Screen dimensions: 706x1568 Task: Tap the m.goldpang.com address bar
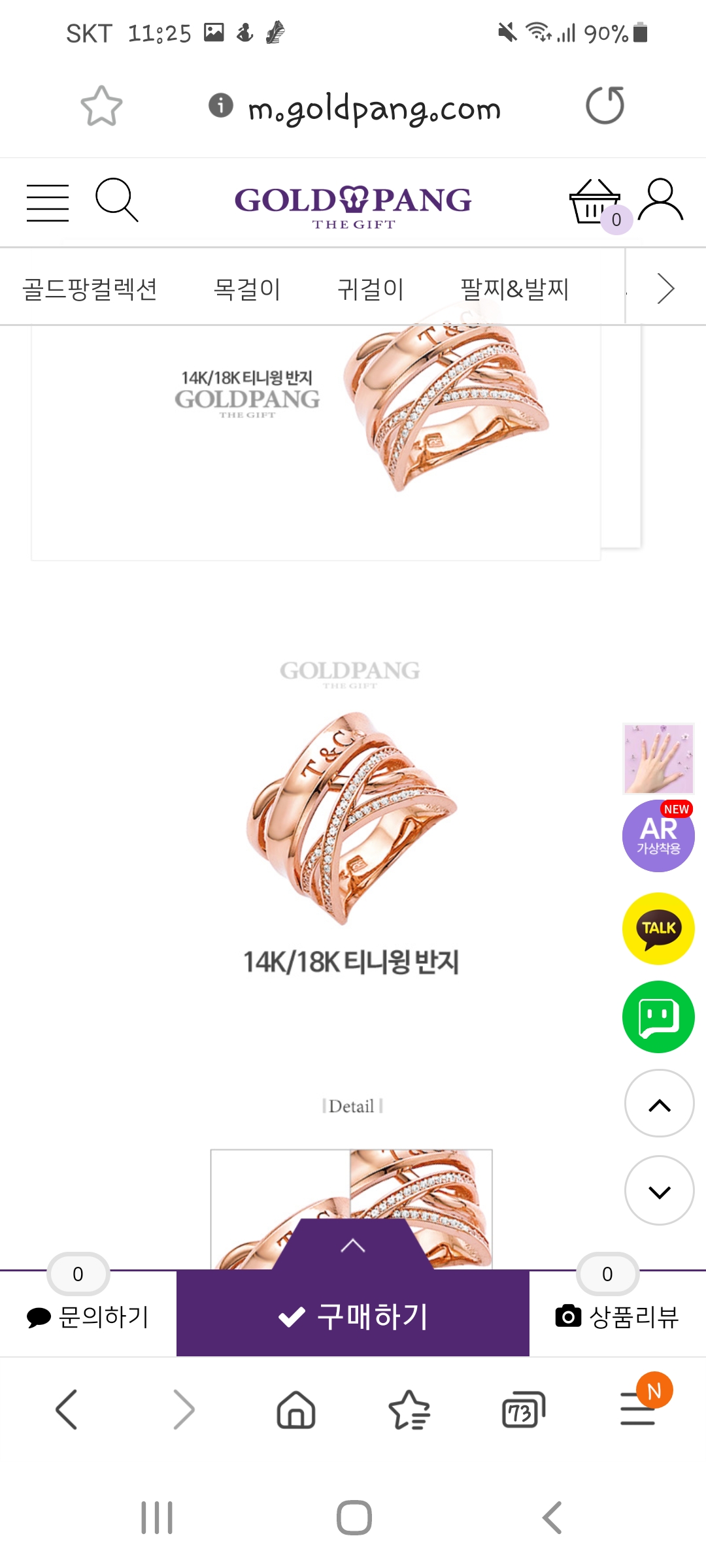pos(373,108)
